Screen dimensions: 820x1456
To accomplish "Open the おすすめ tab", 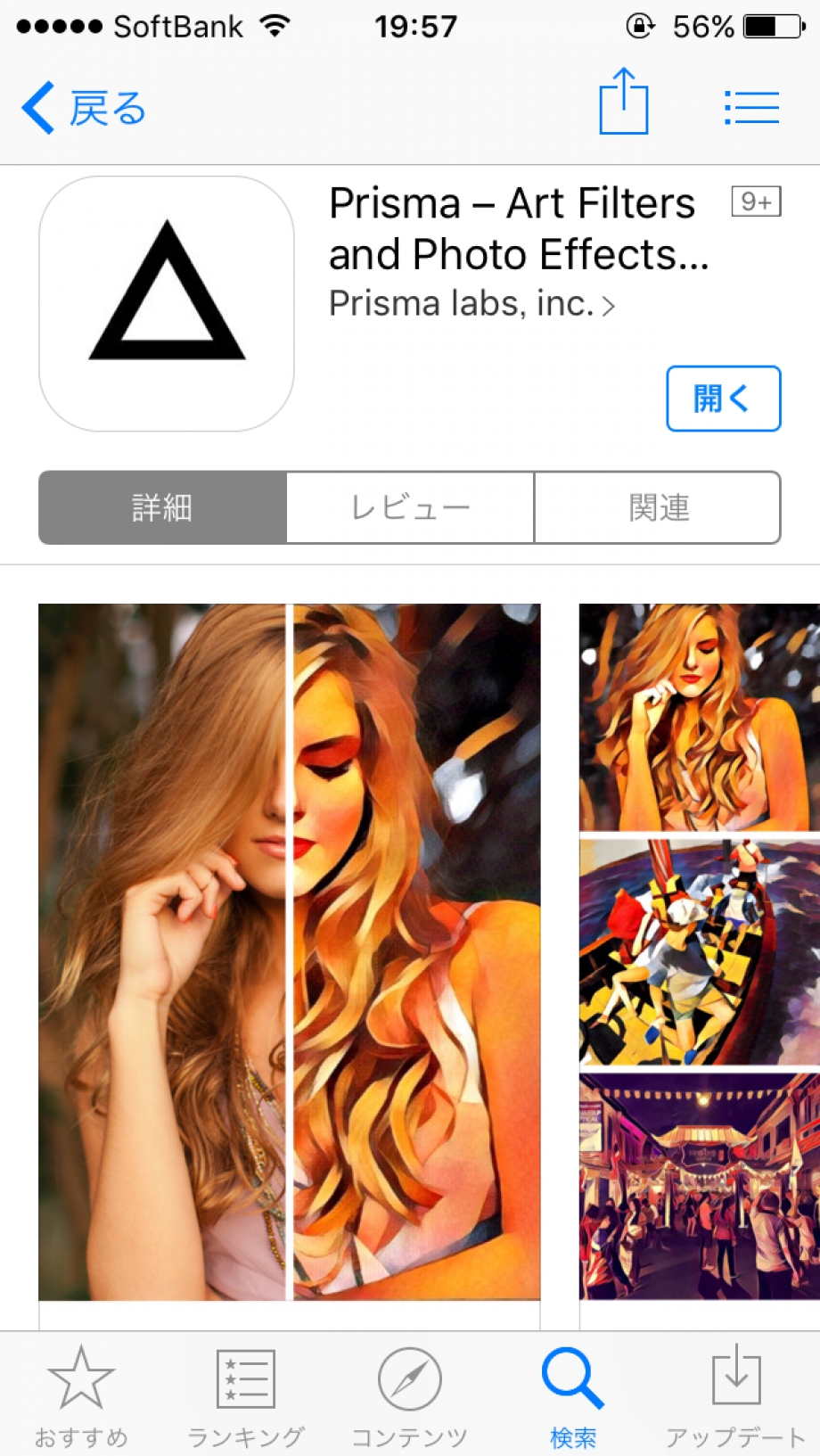I will tap(81, 1395).
